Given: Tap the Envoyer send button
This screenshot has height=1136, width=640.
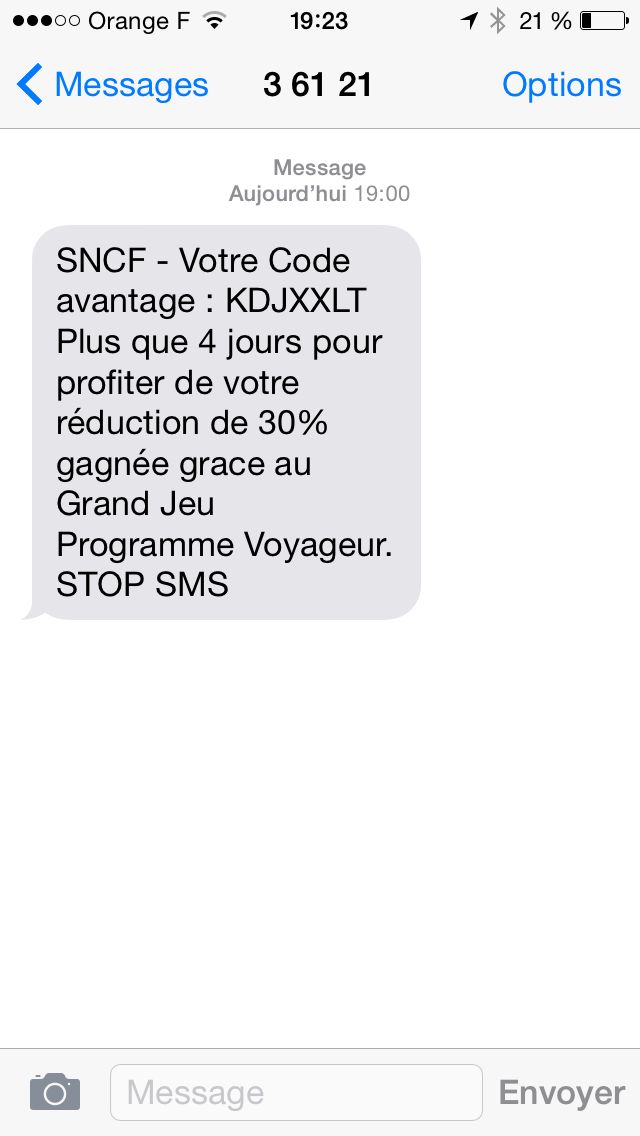Looking at the screenshot, I should (x=561, y=1092).
